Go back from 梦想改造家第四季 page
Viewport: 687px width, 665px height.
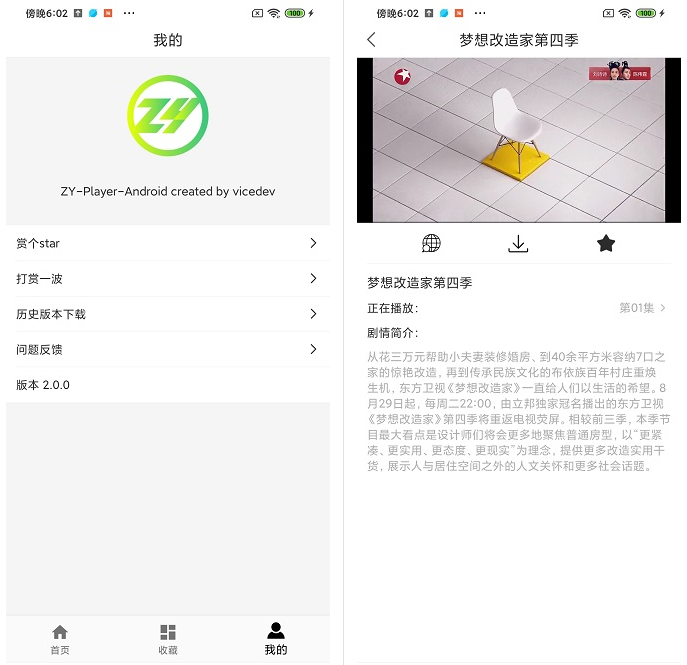(x=372, y=40)
